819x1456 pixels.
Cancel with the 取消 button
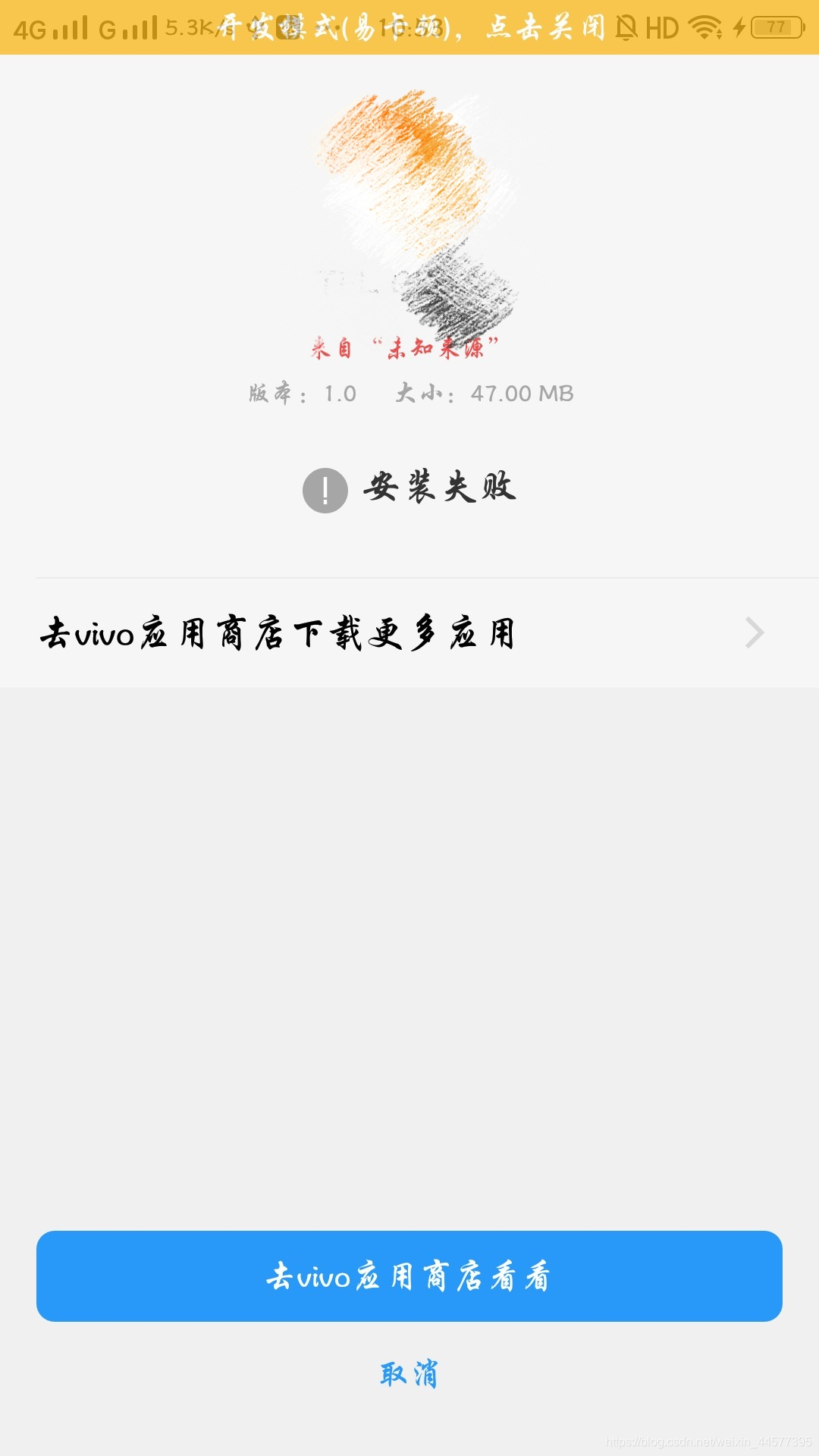pyautogui.click(x=409, y=1373)
